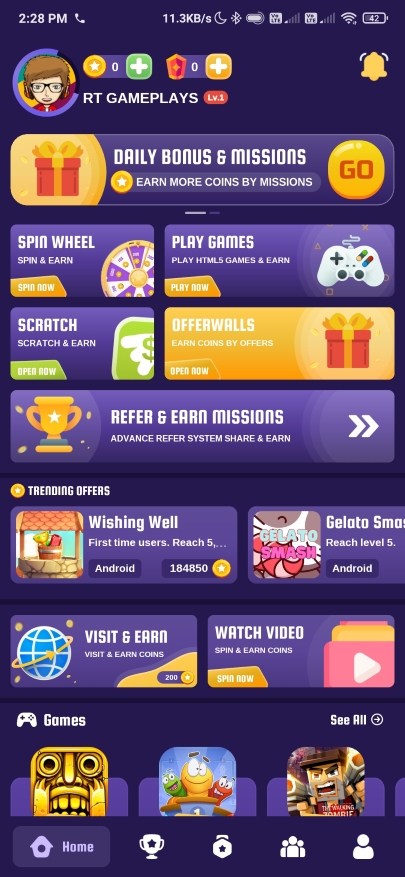Switch to the profile person tab
This screenshot has height=877, width=405.
point(363,846)
